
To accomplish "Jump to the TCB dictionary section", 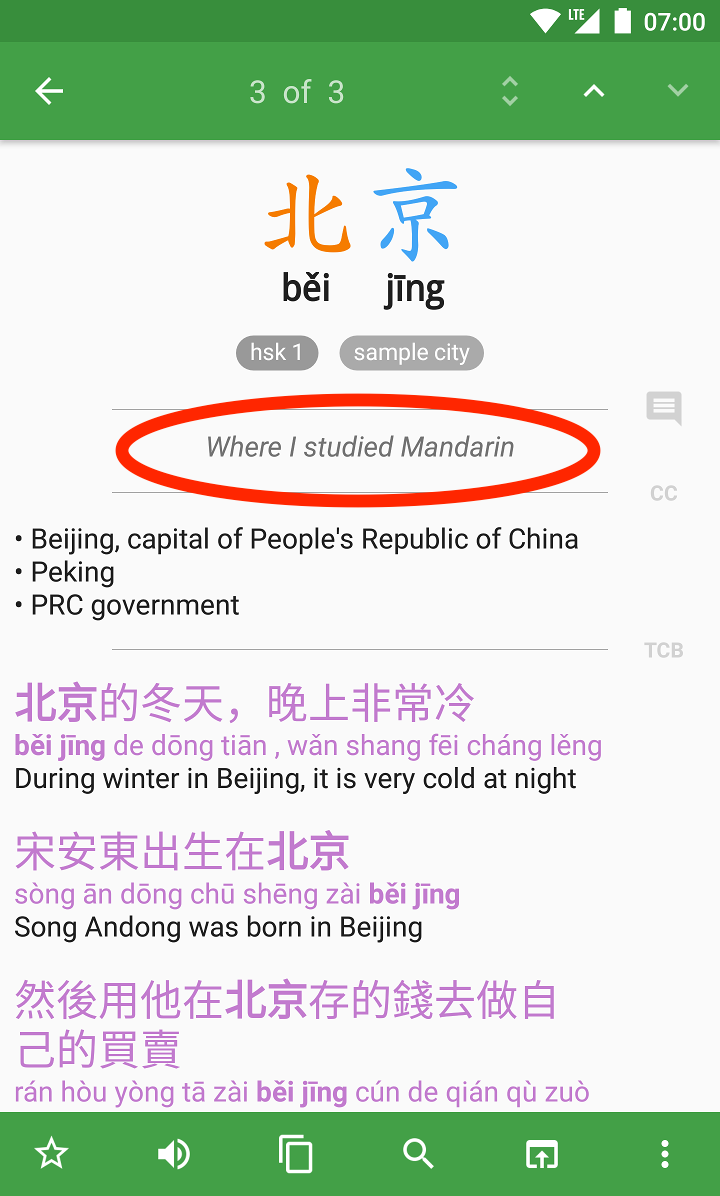I will click(664, 650).
